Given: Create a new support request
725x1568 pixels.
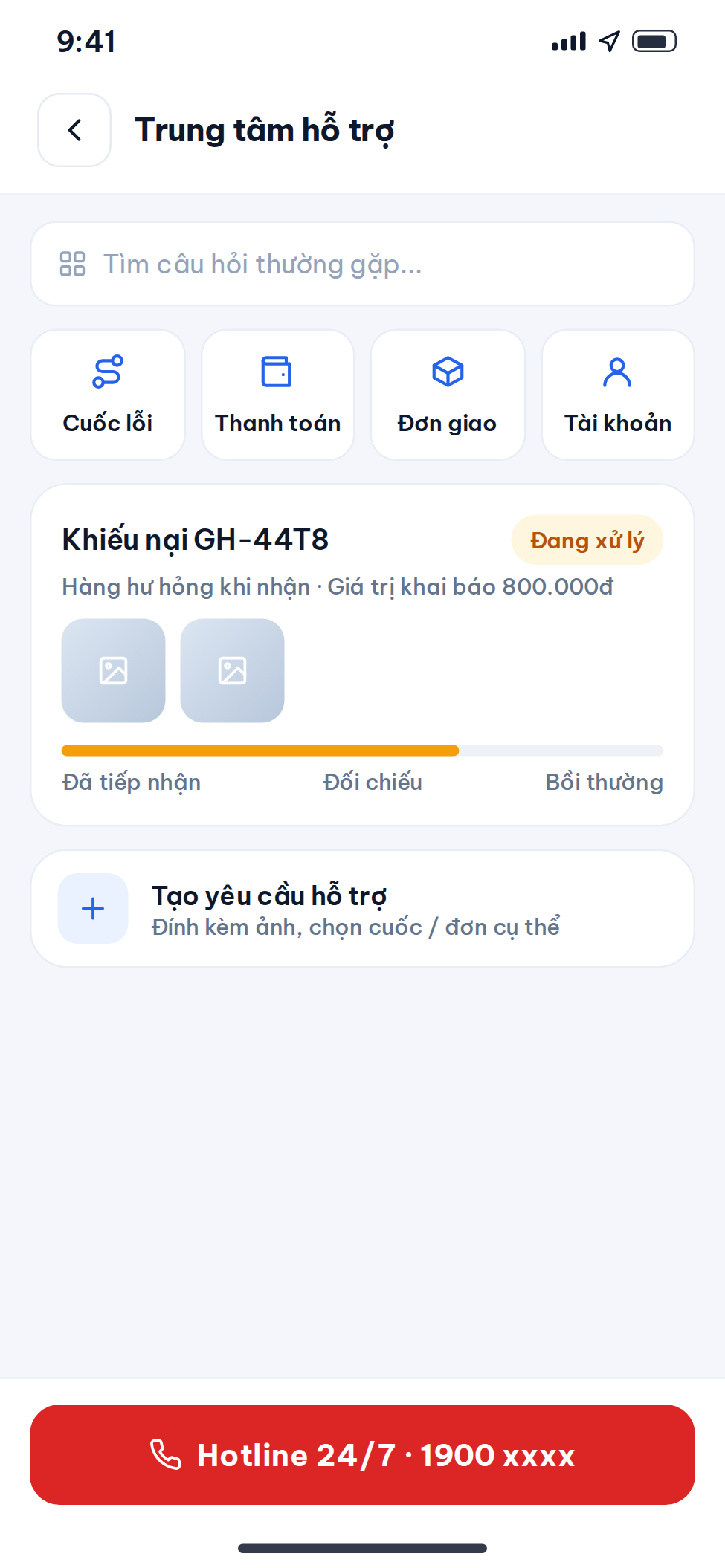Looking at the screenshot, I should click(x=362, y=908).
